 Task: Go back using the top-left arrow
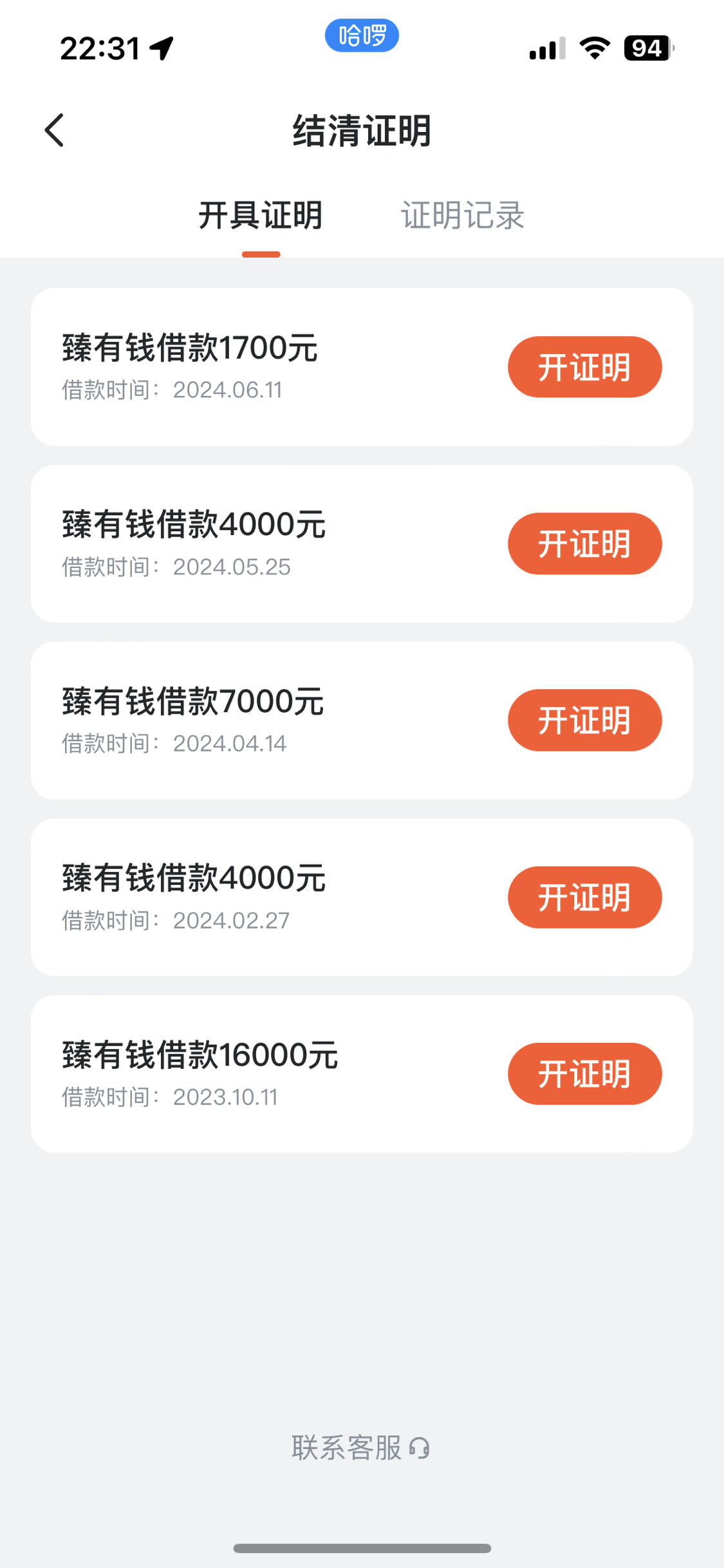(x=55, y=130)
